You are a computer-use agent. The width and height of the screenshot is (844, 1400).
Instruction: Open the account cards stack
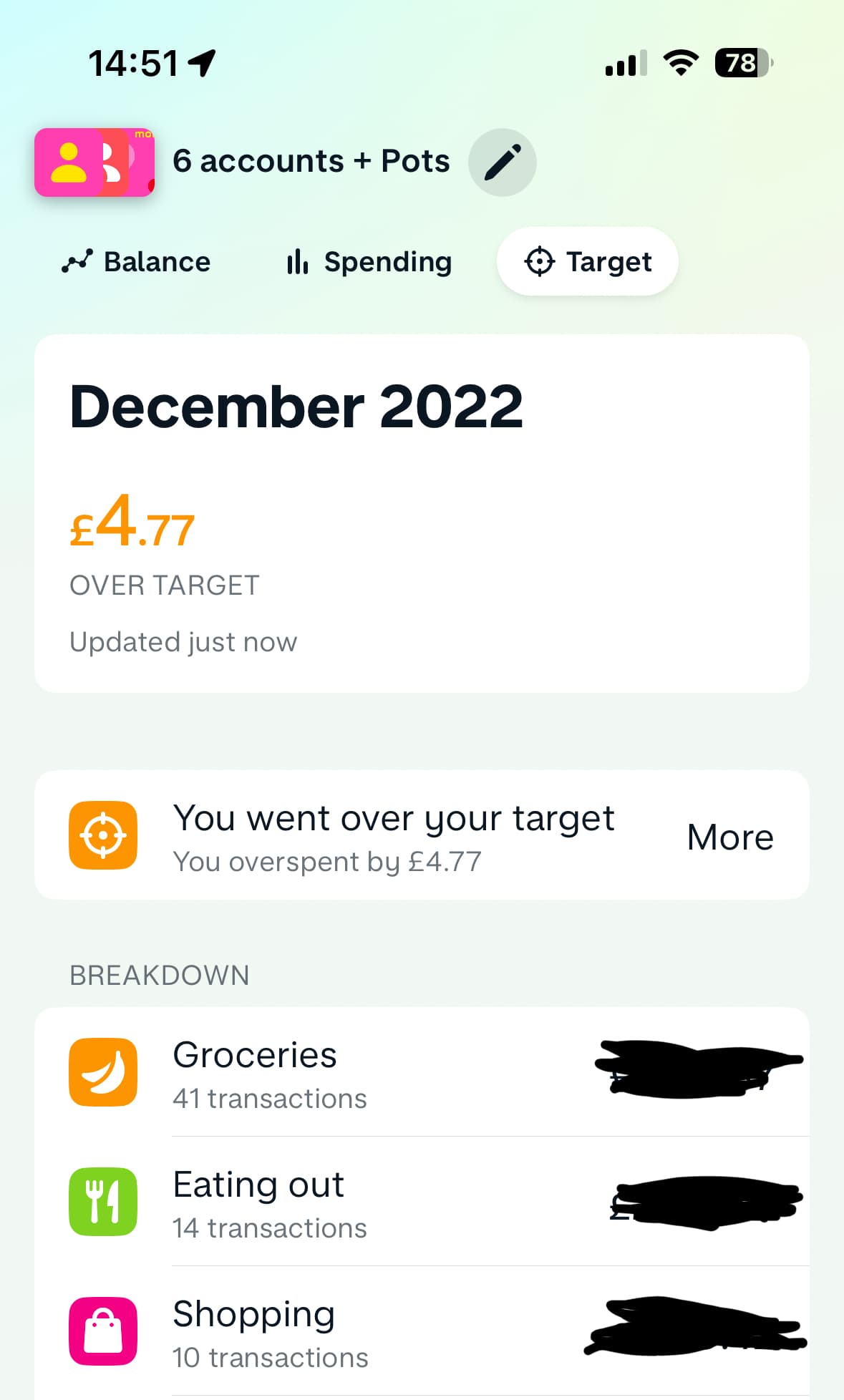(x=94, y=162)
